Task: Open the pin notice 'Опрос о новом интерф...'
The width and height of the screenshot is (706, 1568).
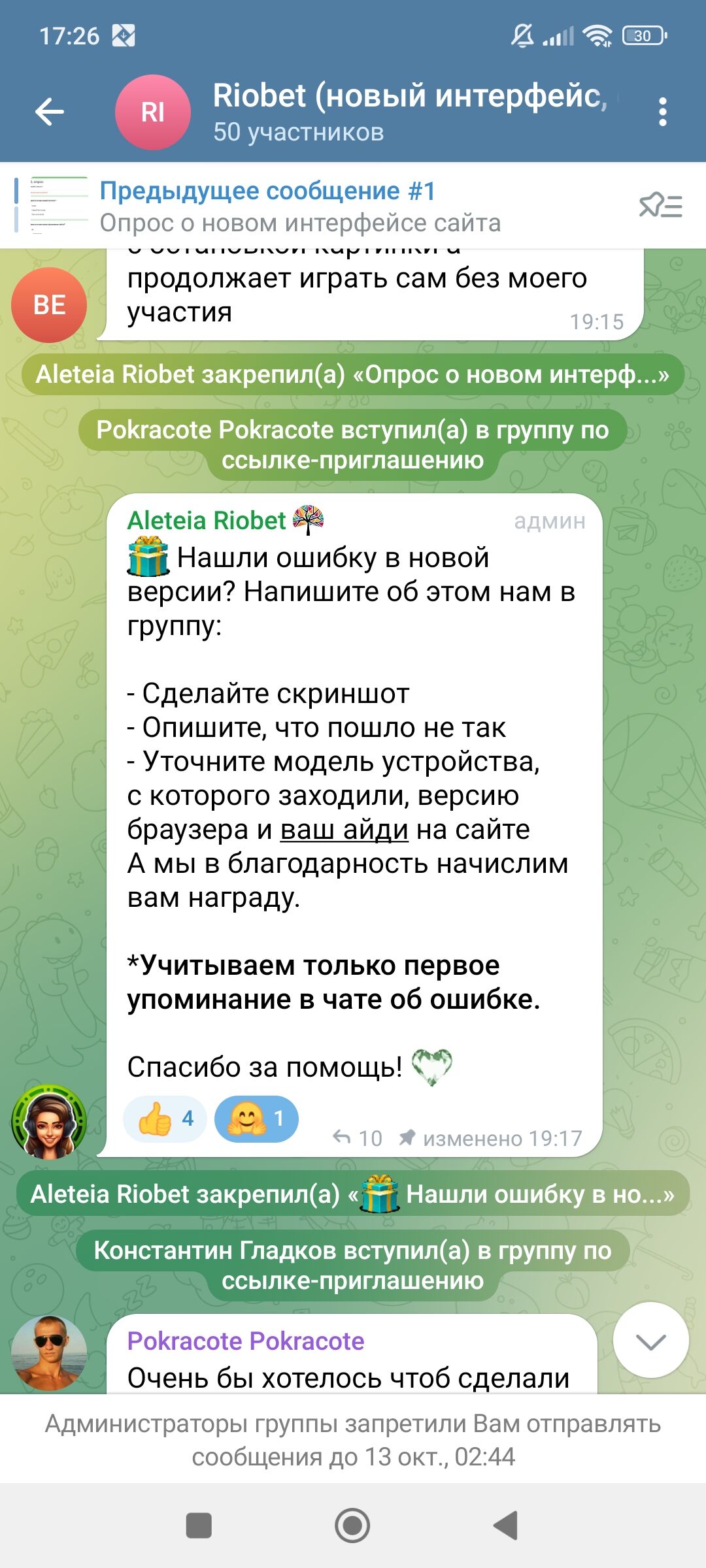Action: [x=353, y=374]
